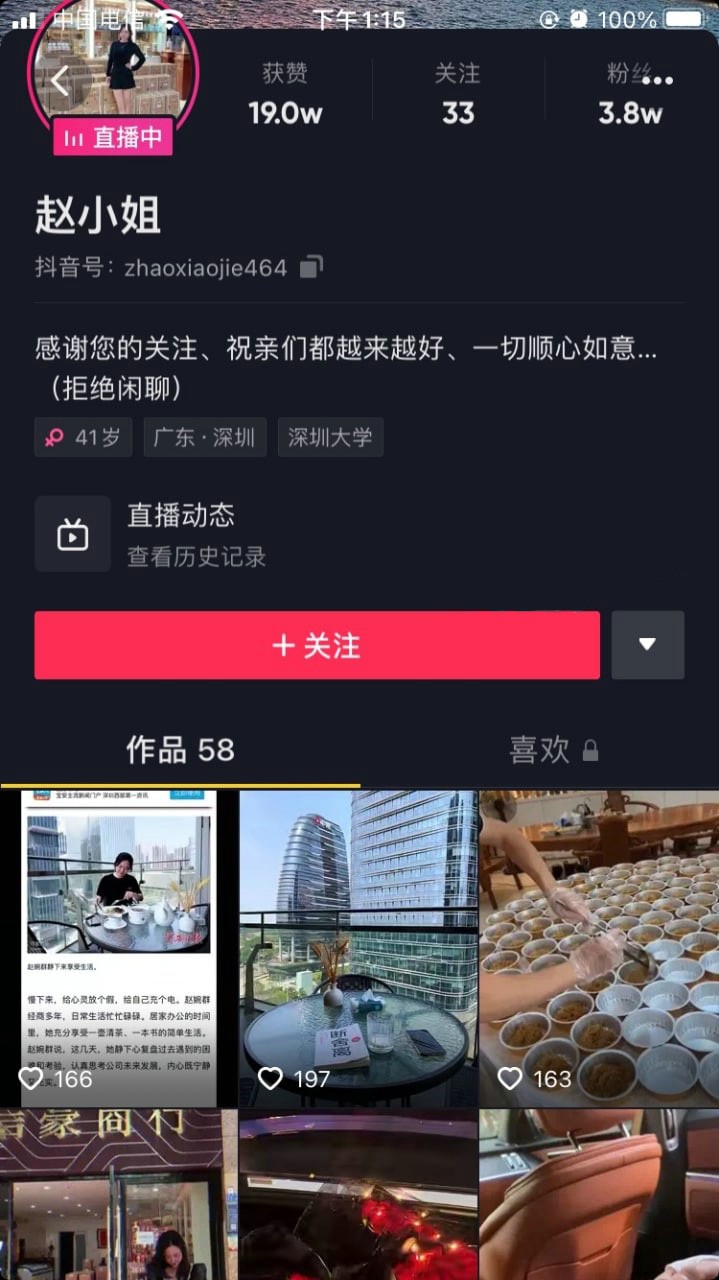Image resolution: width=719 pixels, height=1280 pixels.
Task: Go back using the top-left arrow
Action: pyautogui.click(x=60, y=81)
